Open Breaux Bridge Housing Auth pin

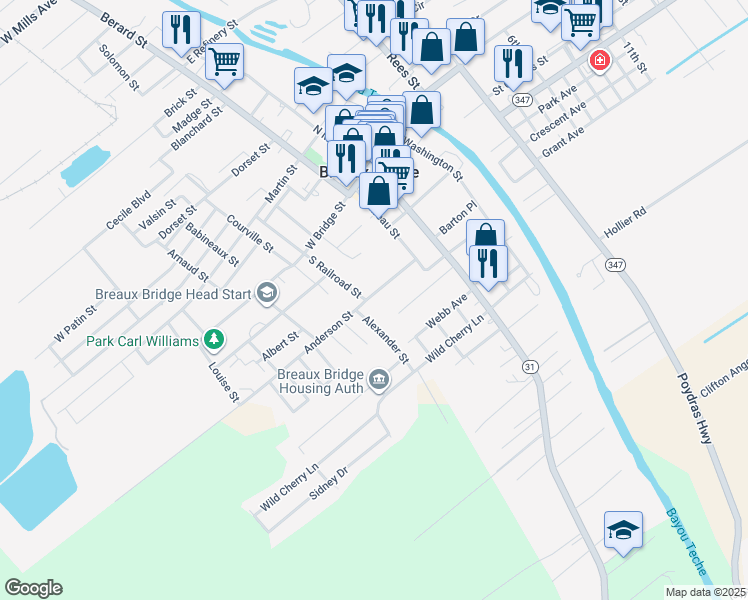(380, 380)
